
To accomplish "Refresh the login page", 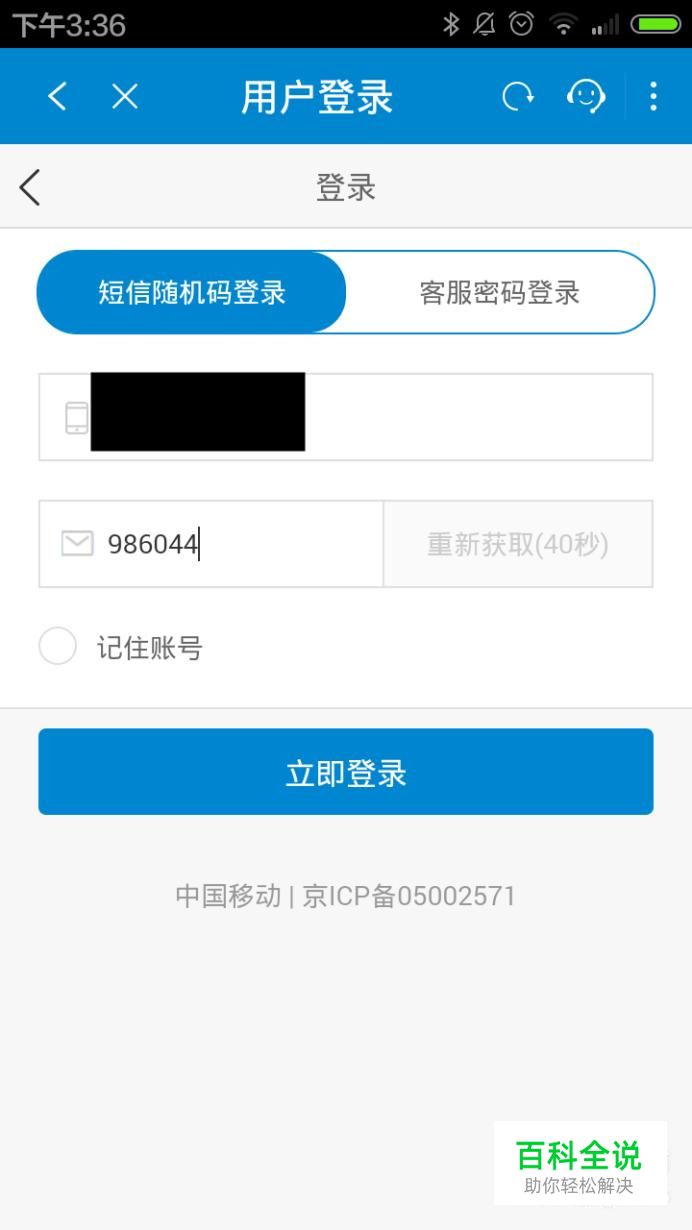I will [517, 96].
